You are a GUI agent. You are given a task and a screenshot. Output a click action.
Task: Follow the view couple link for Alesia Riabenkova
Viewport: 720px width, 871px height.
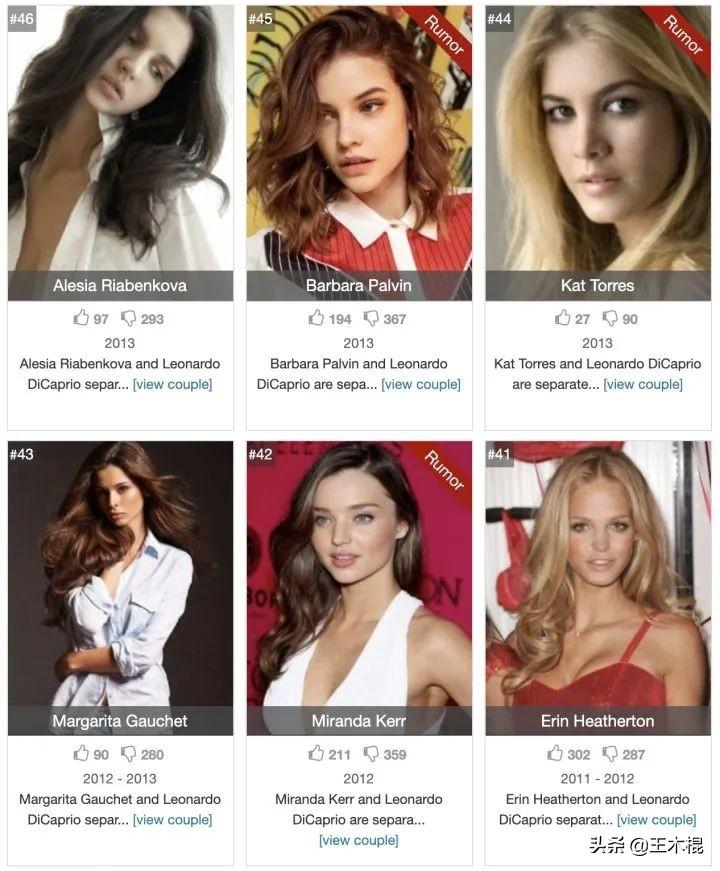[172, 384]
